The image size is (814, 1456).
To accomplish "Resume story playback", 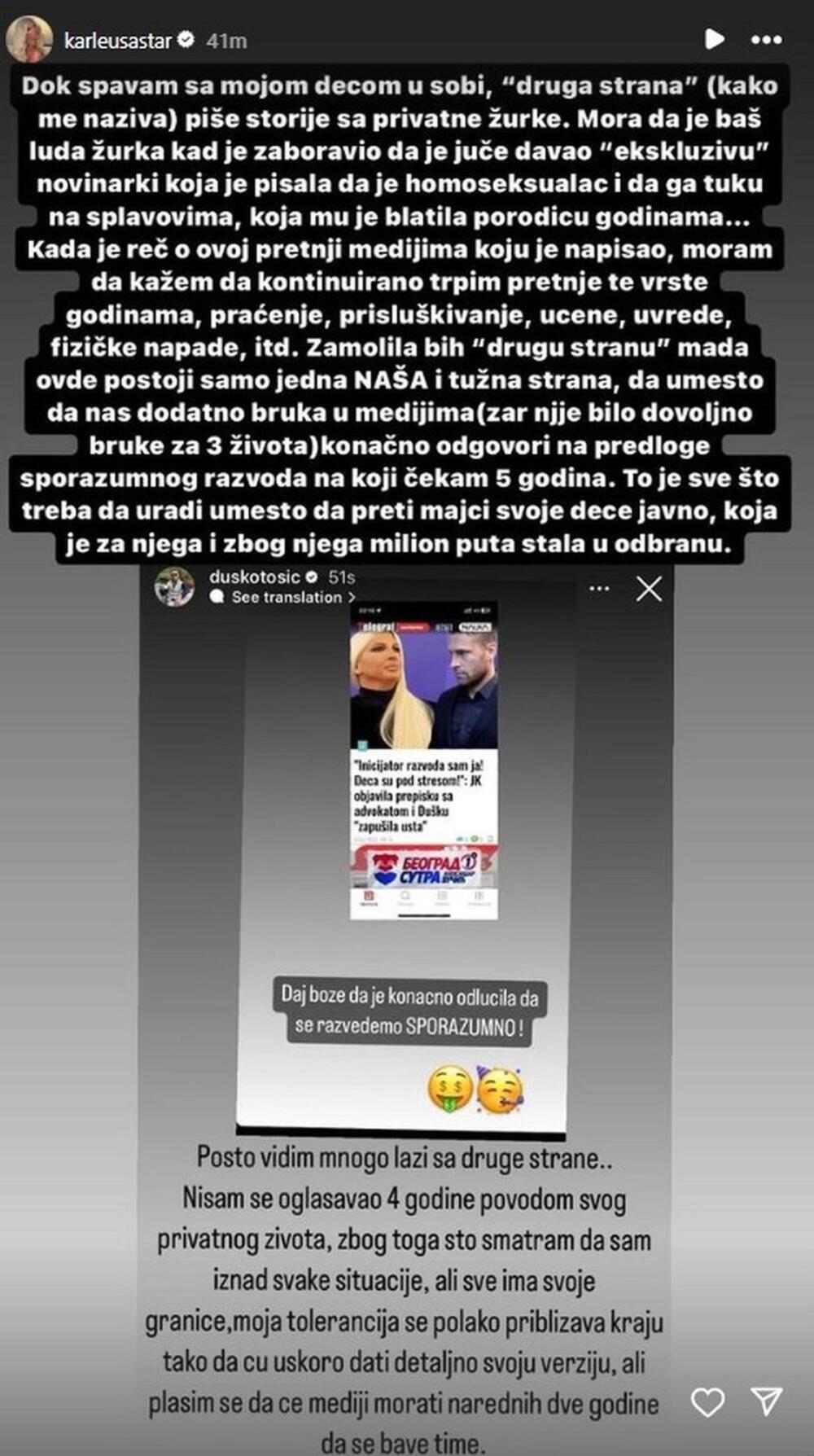I will tap(714, 39).
